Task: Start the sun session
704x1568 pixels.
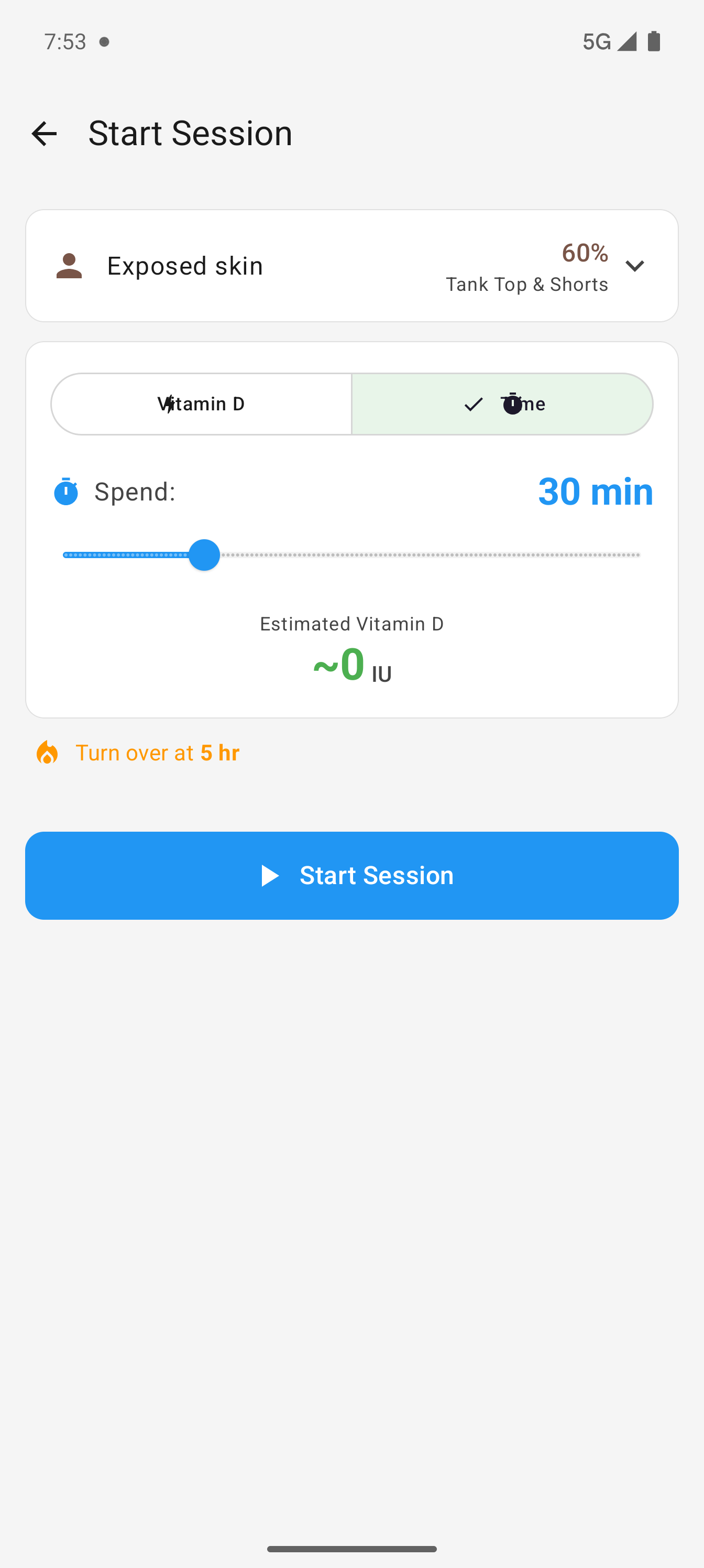Action: [x=351, y=875]
